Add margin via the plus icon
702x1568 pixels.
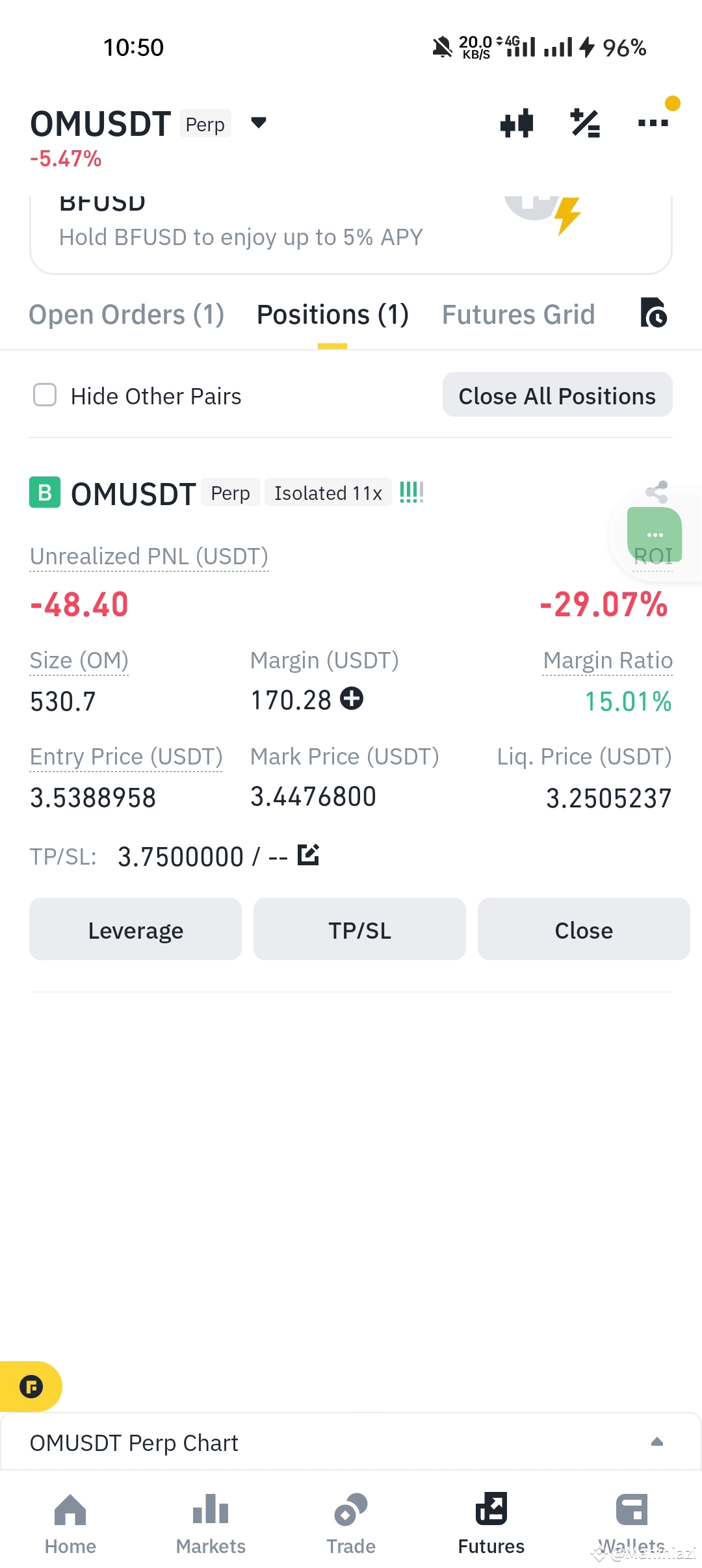coord(352,700)
